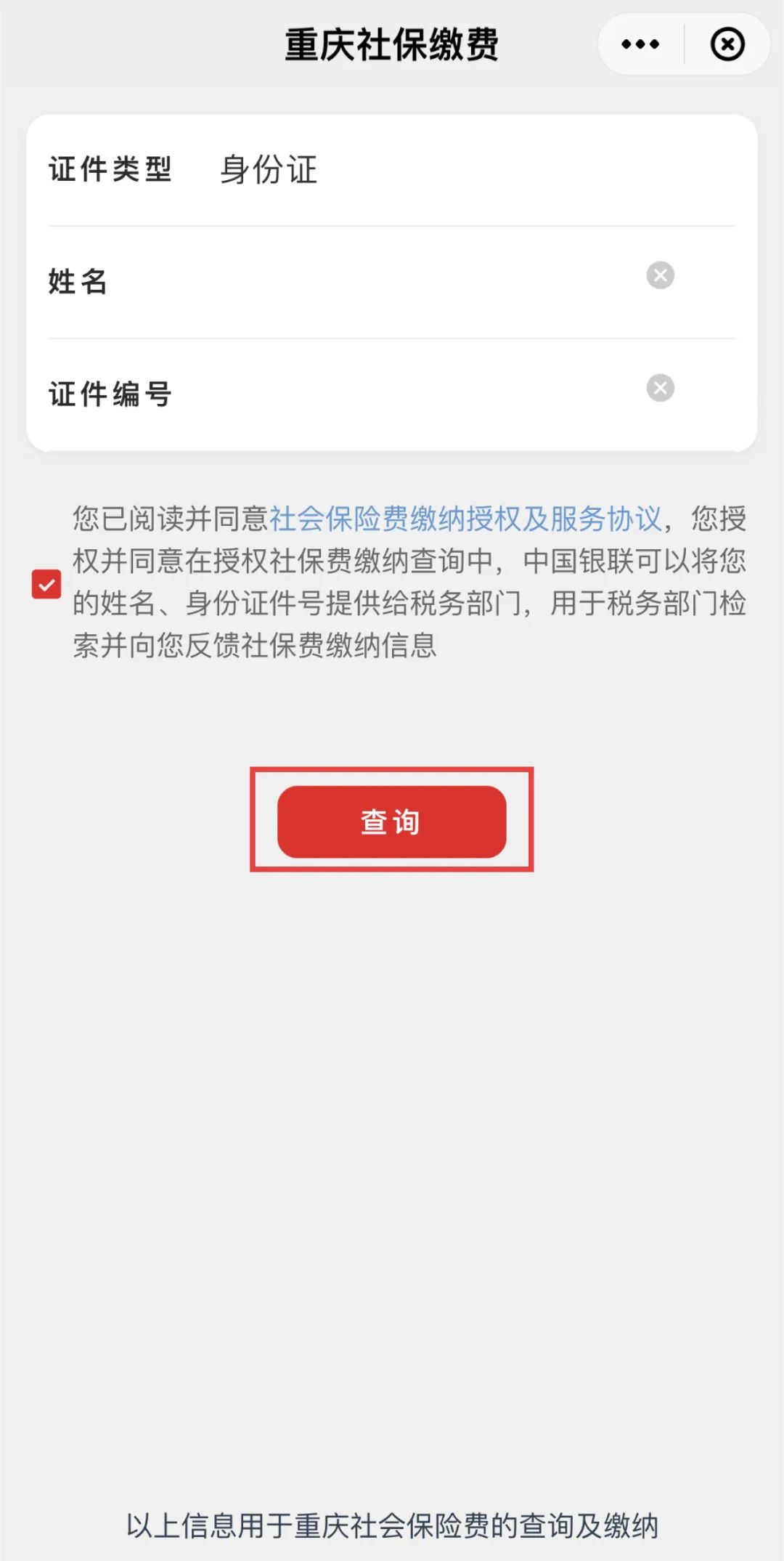Uncheck the agreement consent checkbox

[46, 584]
